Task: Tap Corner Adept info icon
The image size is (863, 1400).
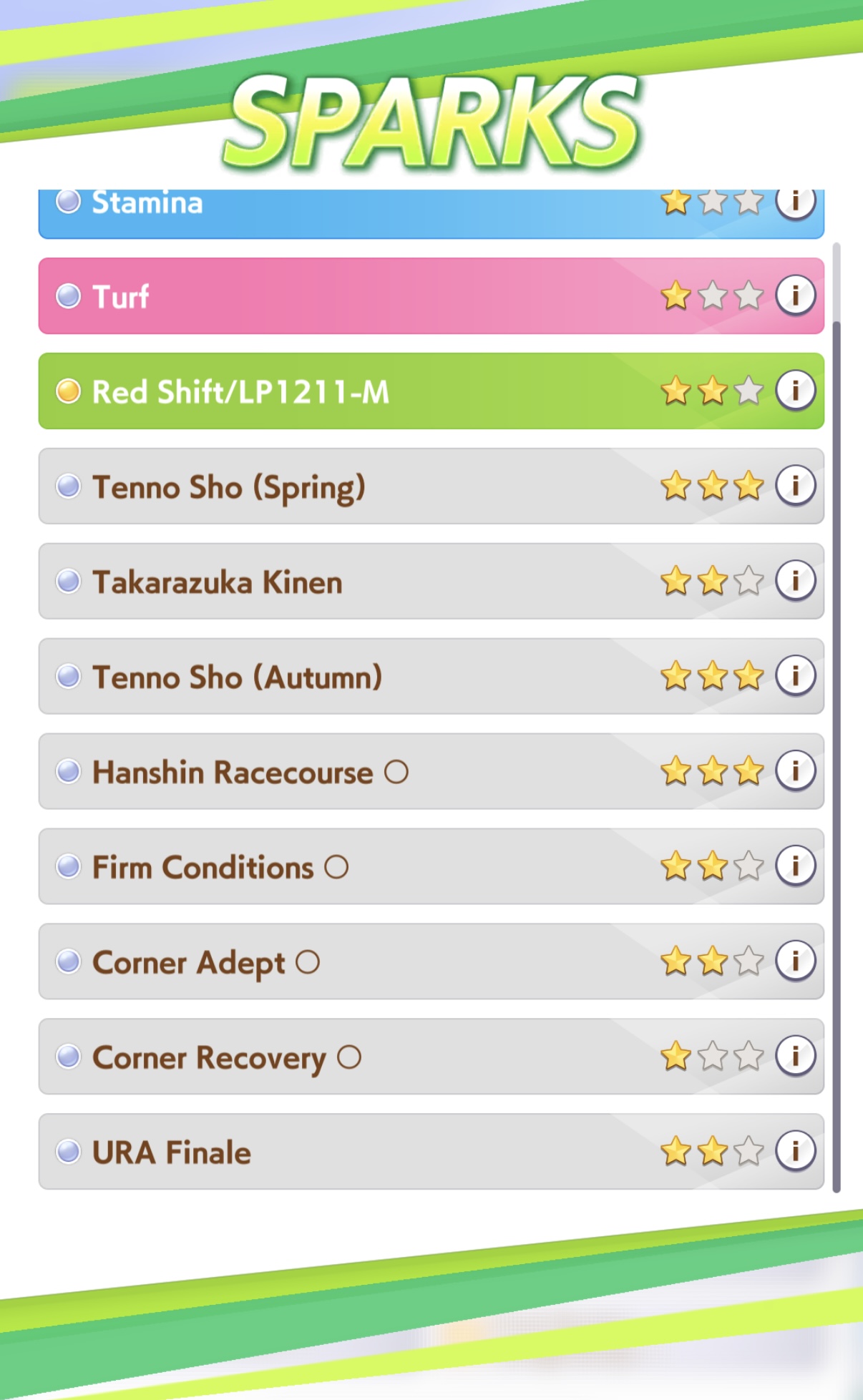Action: pyautogui.click(x=795, y=961)
